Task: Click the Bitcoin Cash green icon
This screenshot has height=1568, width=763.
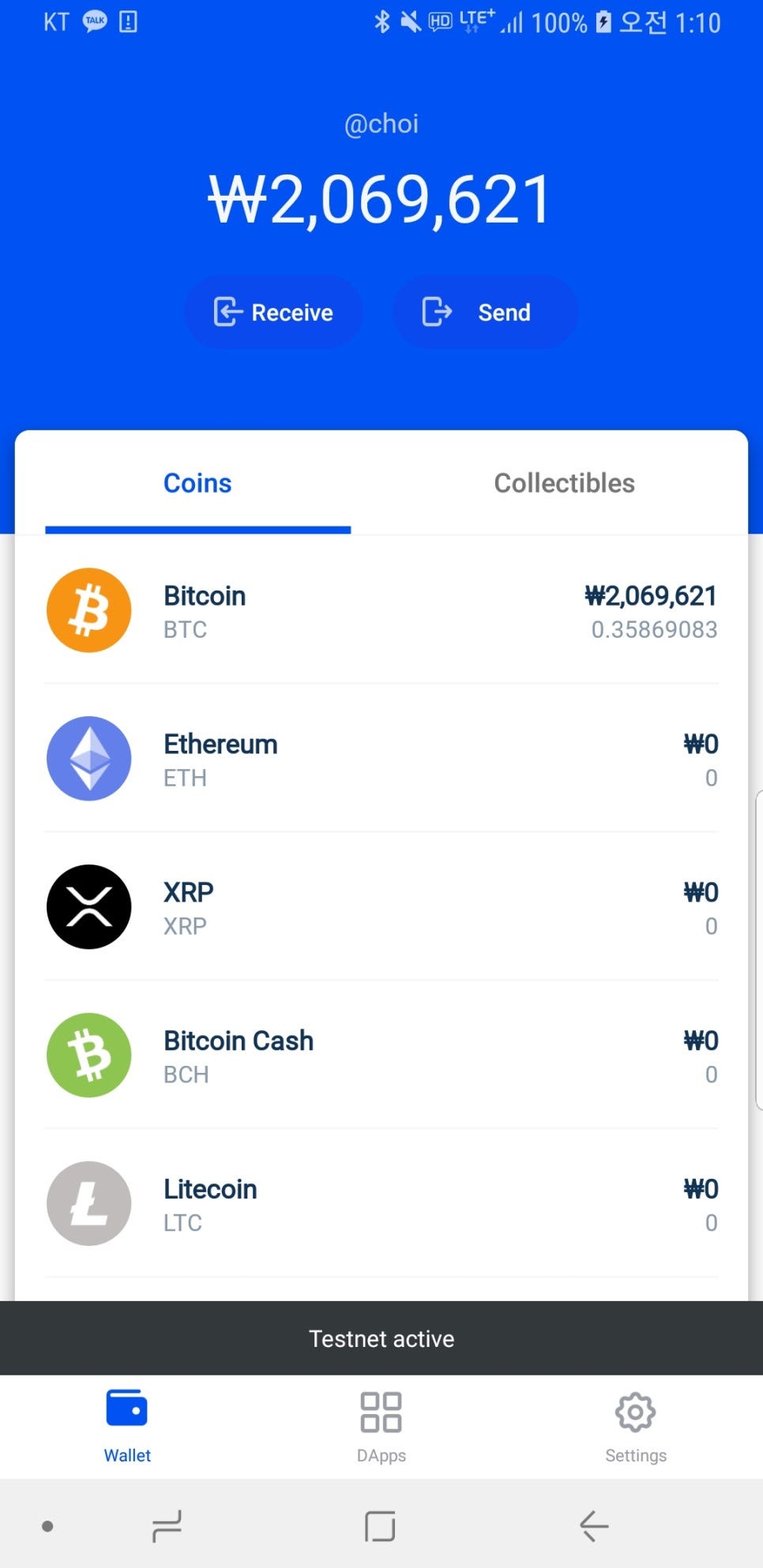Action: 88,1056
